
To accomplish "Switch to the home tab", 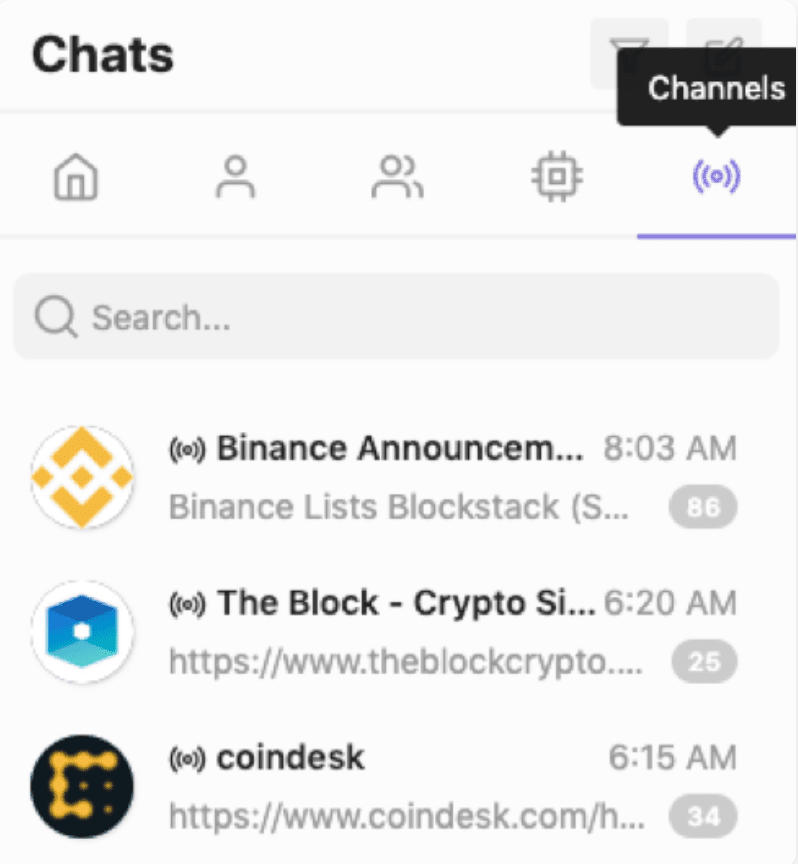I will (76, 178).
